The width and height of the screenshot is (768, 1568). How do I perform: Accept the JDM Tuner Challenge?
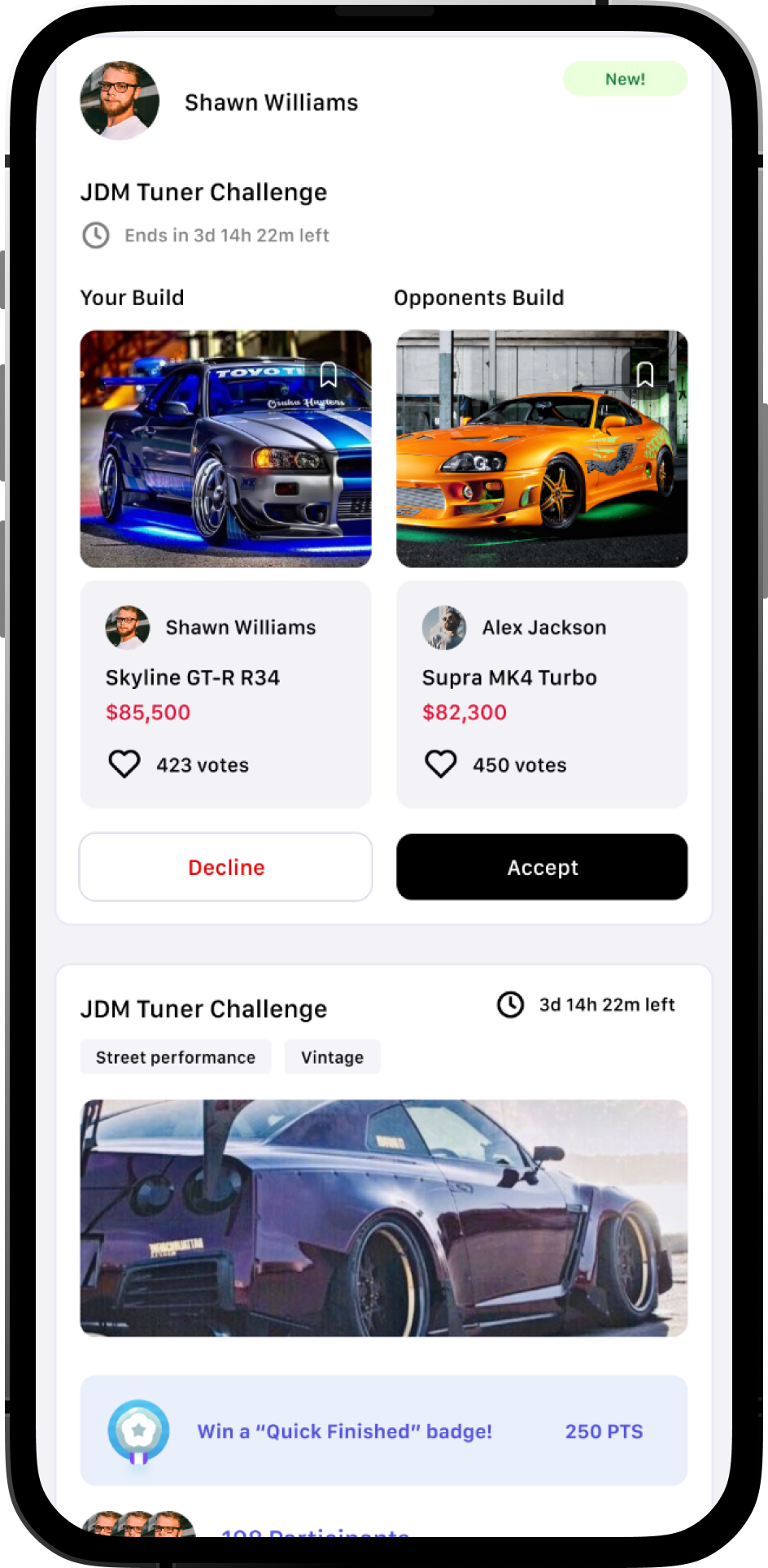point(542,867)
